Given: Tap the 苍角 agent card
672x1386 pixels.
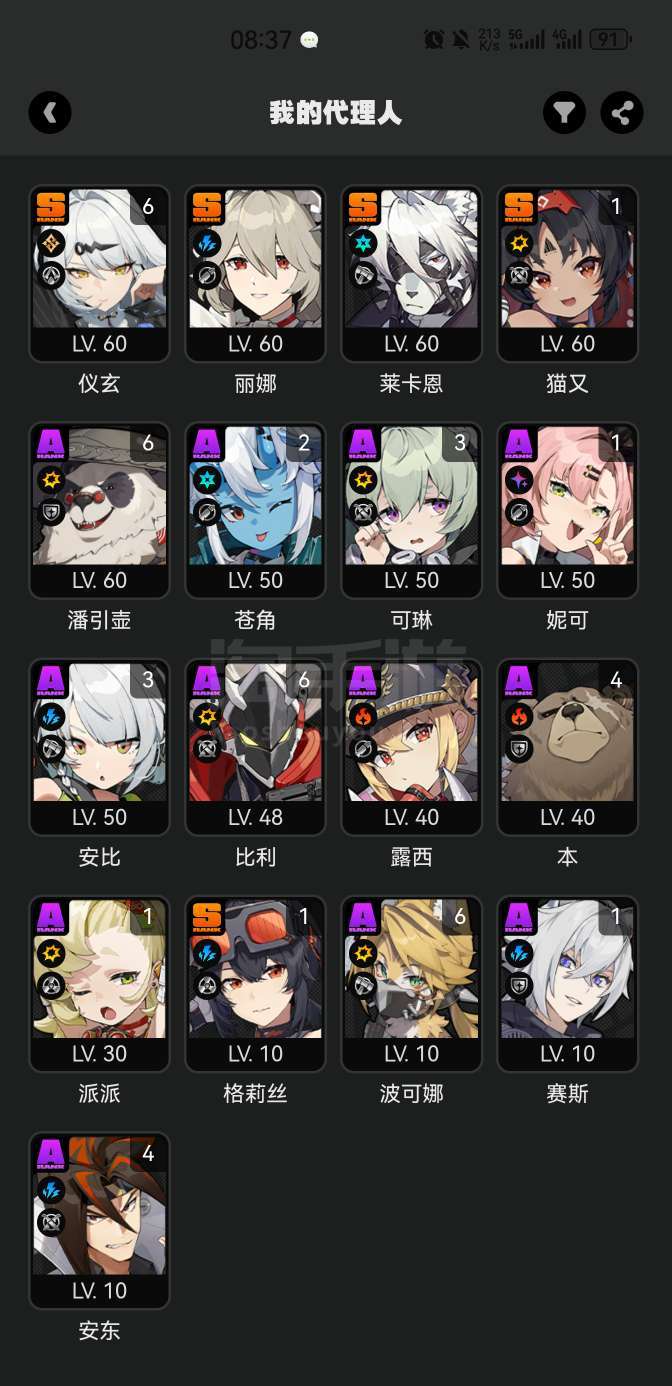Looking at the screenshot, I should pyautogui.click(x=255, y=511).
